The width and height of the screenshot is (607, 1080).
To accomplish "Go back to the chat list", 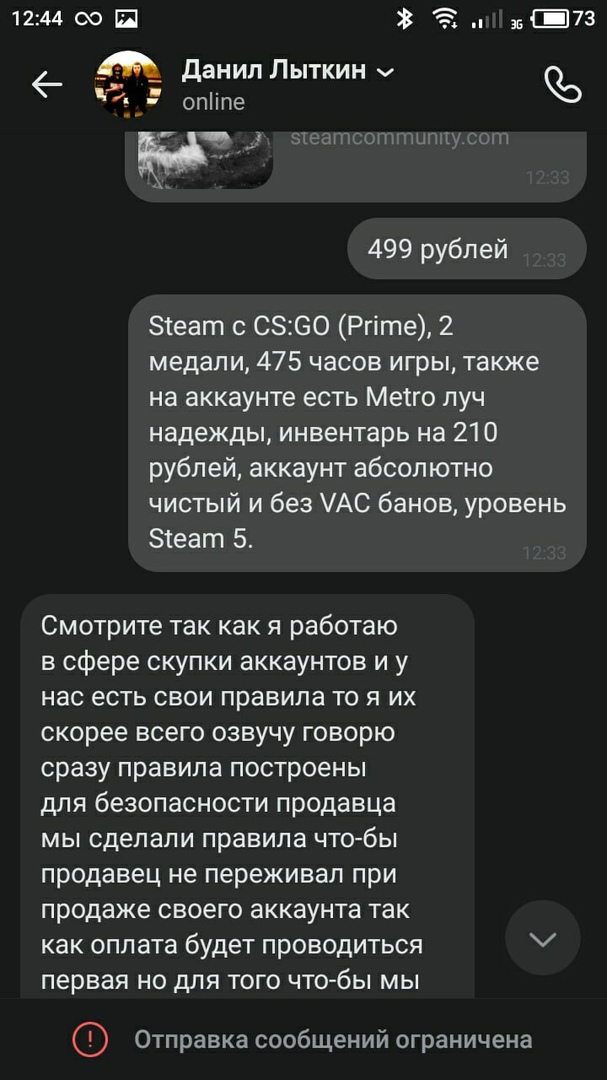I will pos(47,85).
